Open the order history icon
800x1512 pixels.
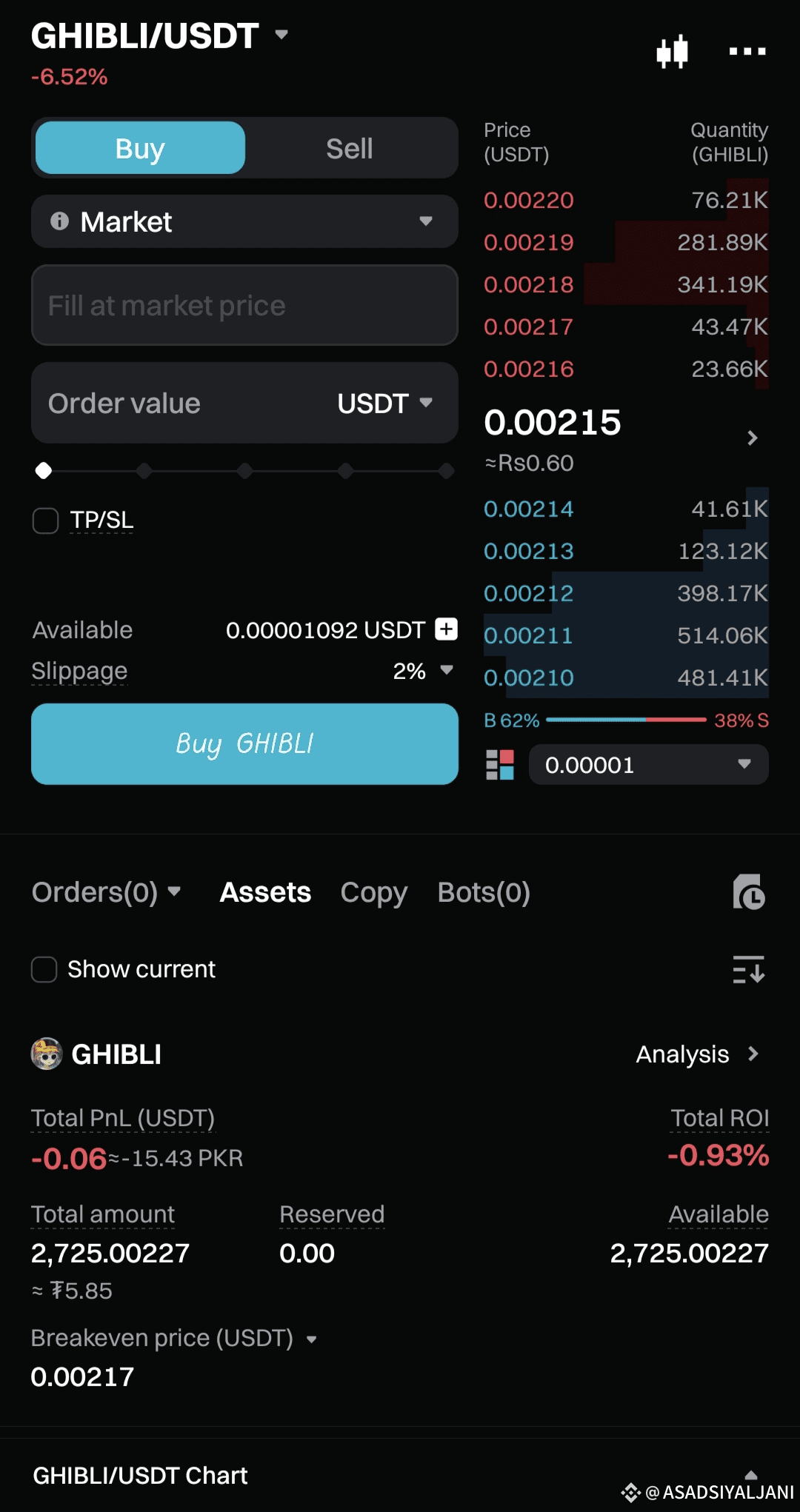coord(748,892)
